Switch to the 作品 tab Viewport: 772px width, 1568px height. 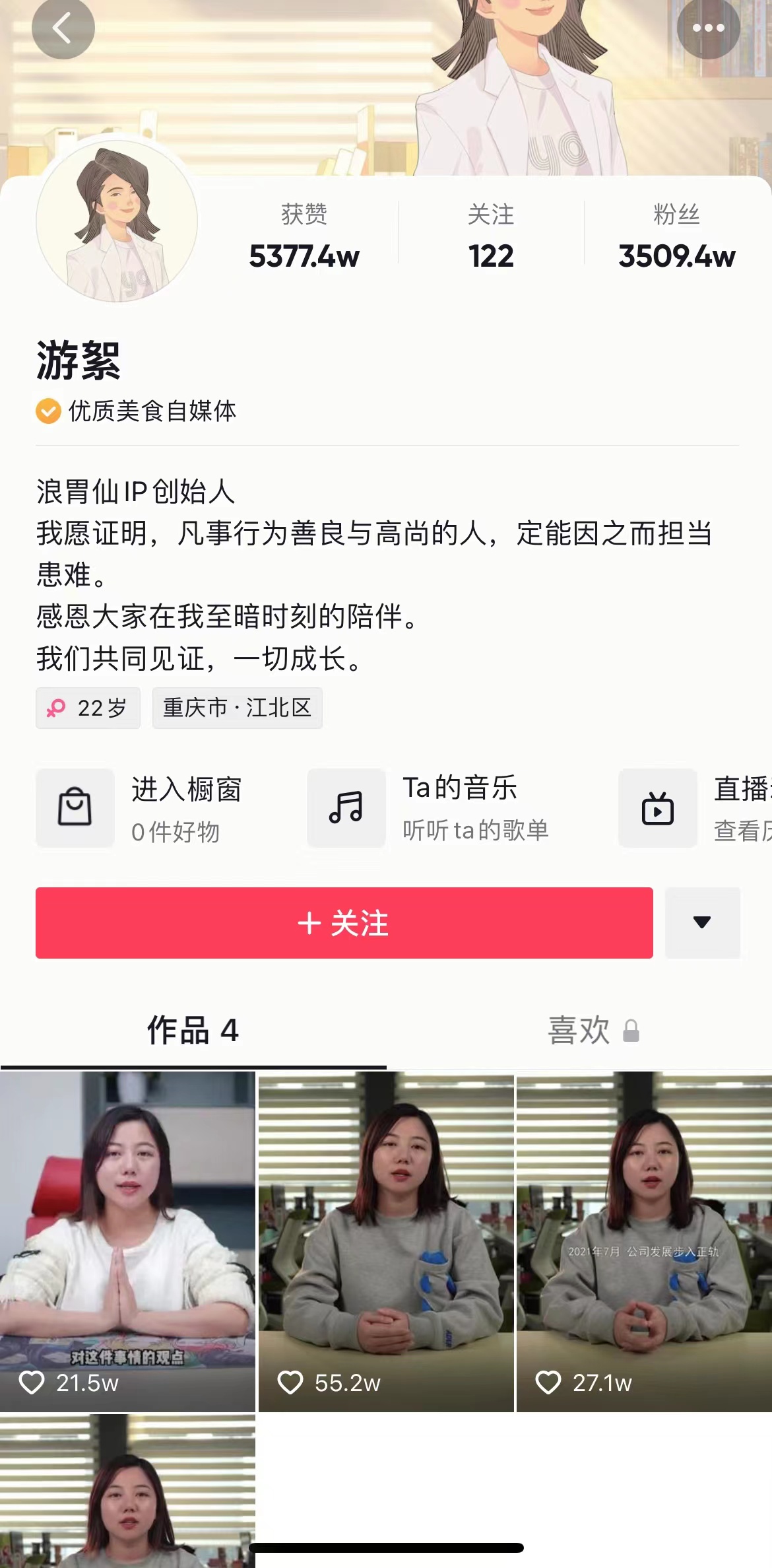193,1030
